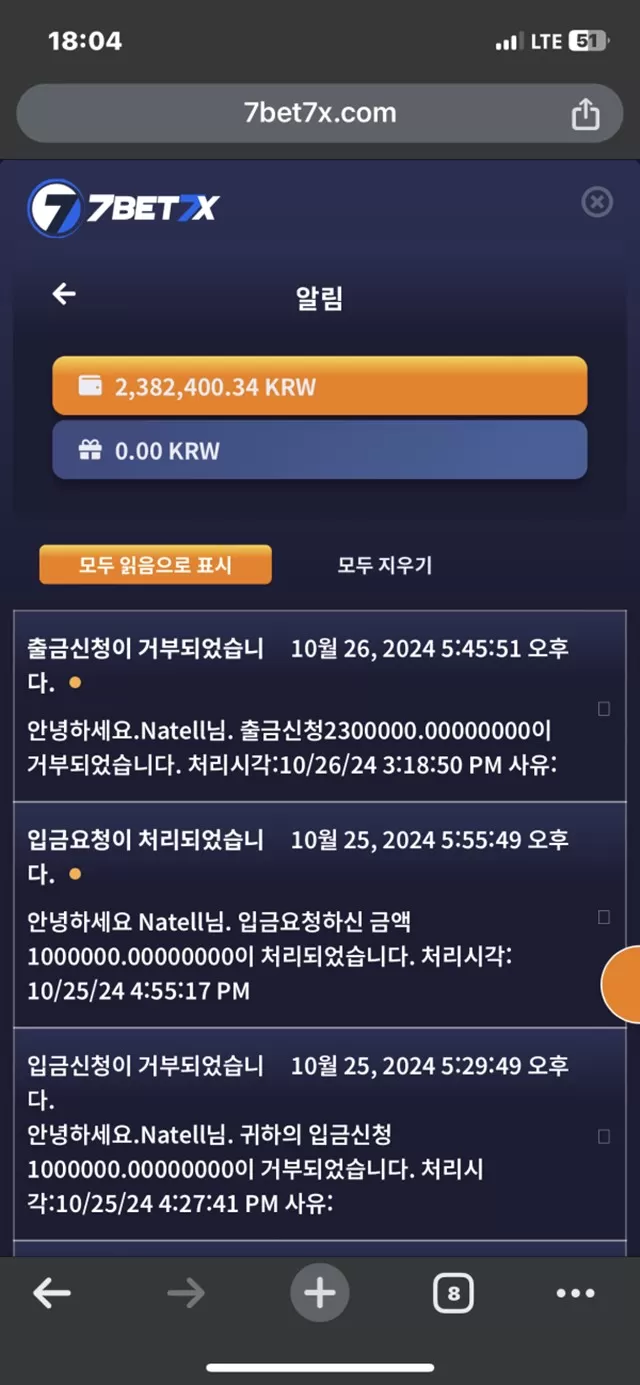Open the 2,382,400.34 KRW wallet balance

click(x=319, y=386)
